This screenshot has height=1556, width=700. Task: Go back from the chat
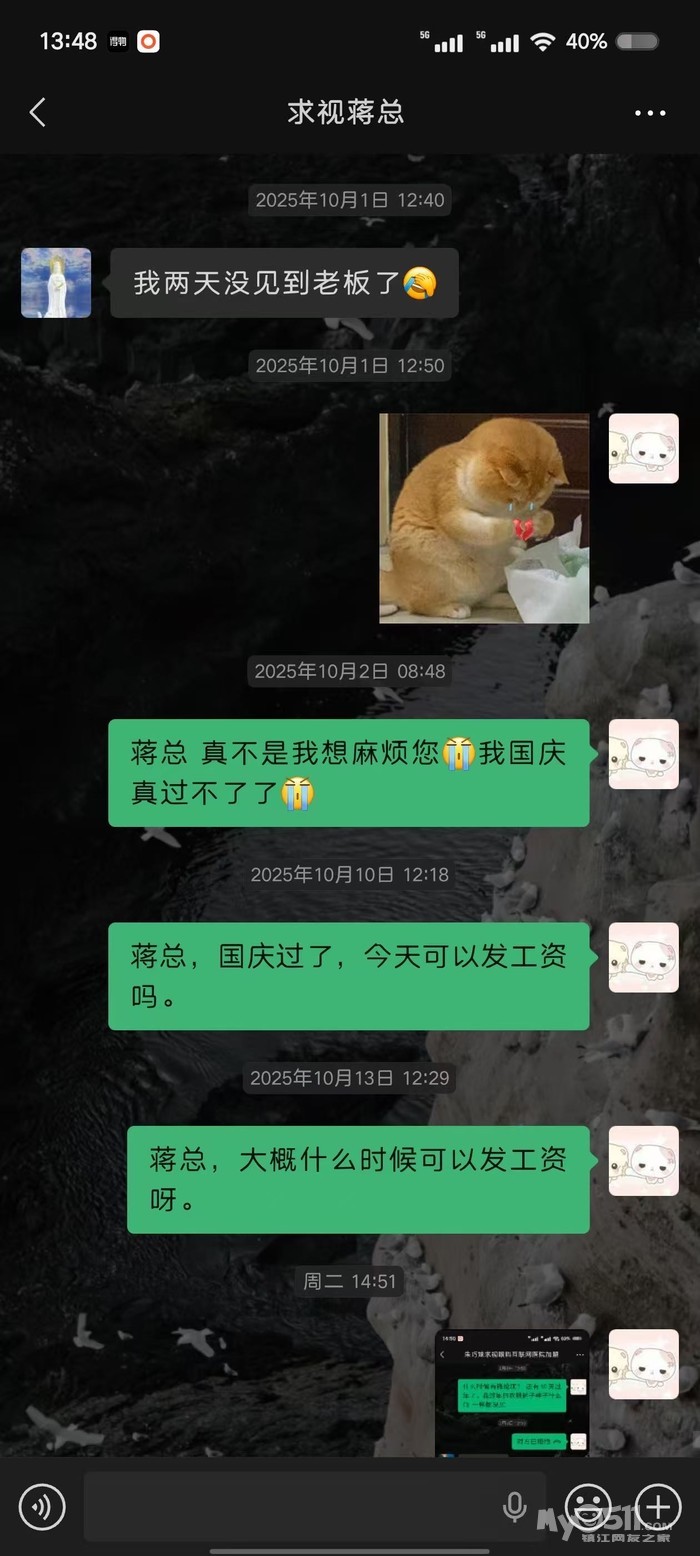click(x=38, y=112)
